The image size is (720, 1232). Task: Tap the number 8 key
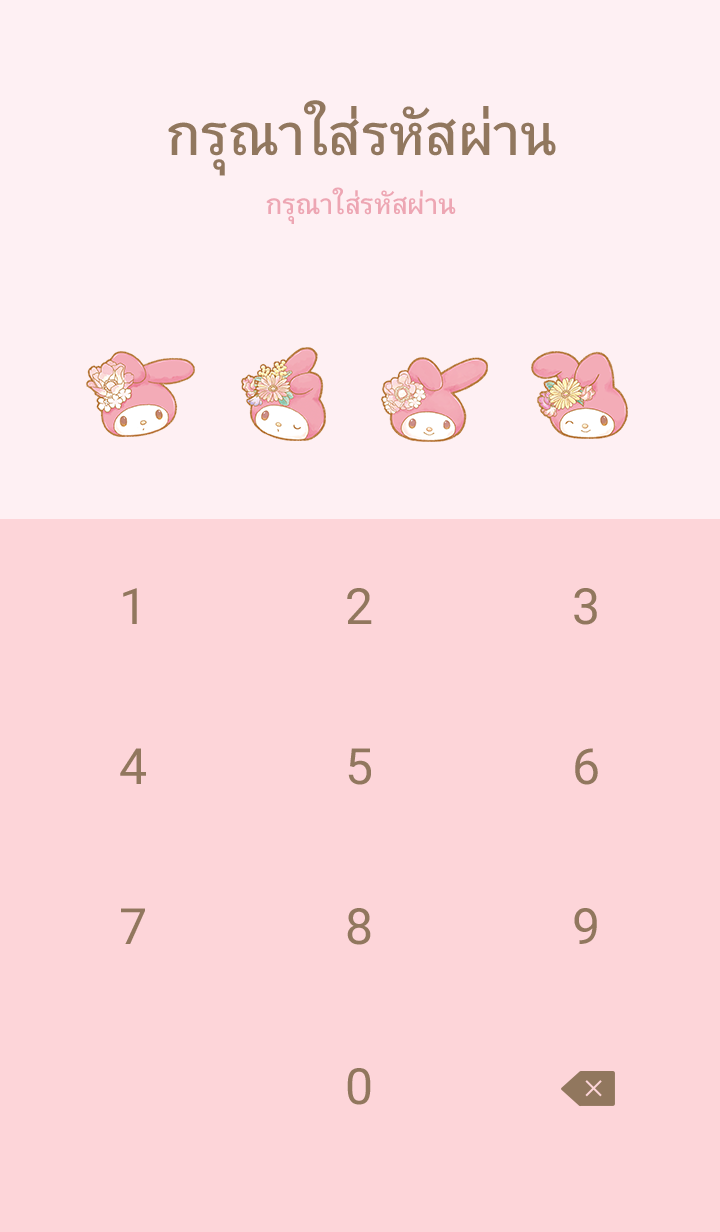[x=359, y=927]
